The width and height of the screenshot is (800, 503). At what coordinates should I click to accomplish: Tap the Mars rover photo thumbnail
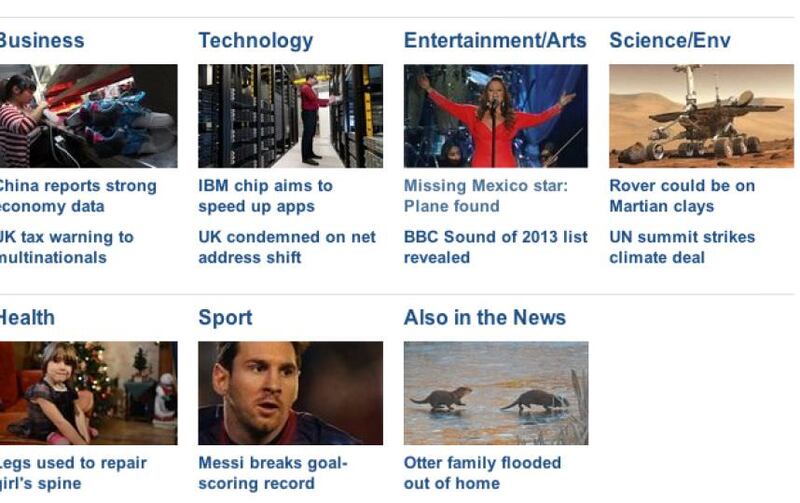pos(700,116)
